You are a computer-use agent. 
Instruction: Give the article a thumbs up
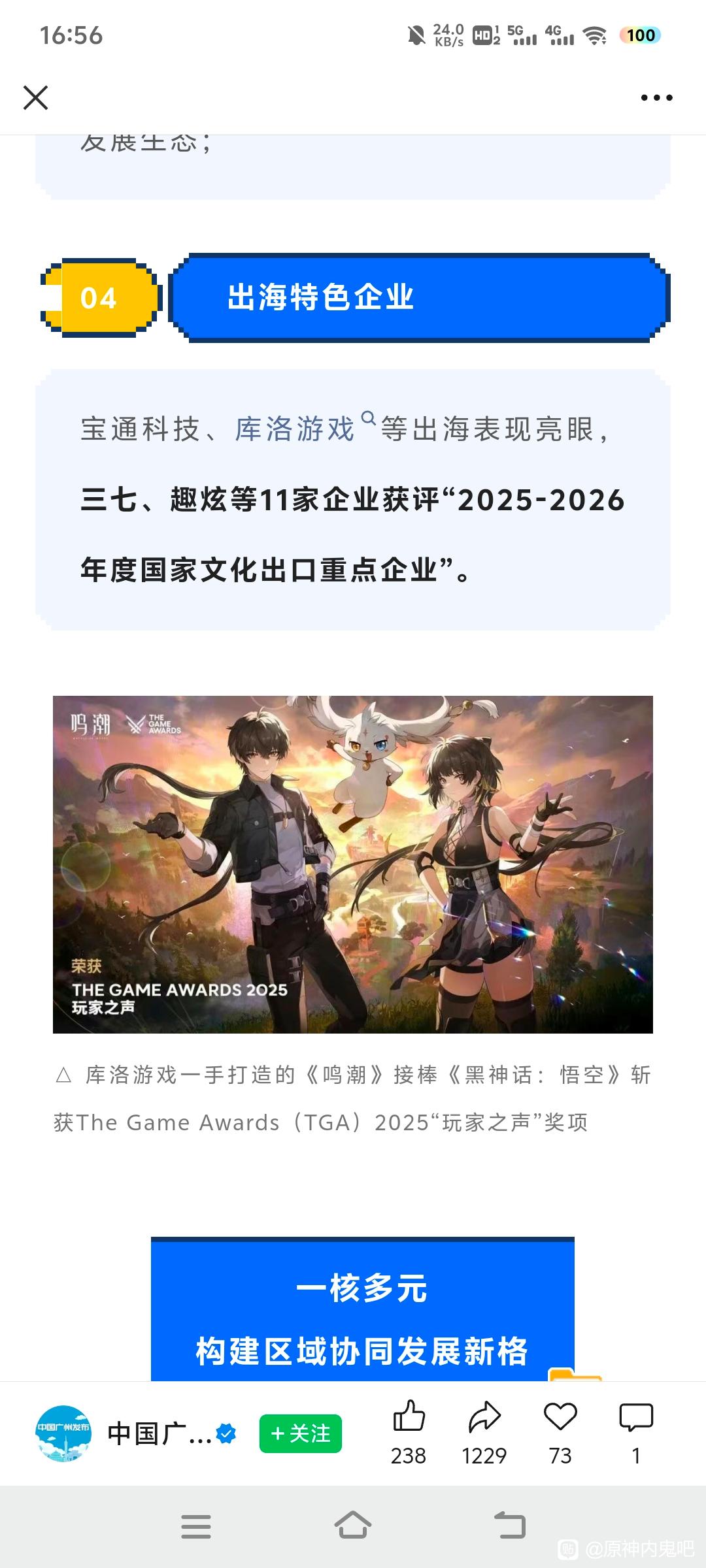coord(409,1433)
